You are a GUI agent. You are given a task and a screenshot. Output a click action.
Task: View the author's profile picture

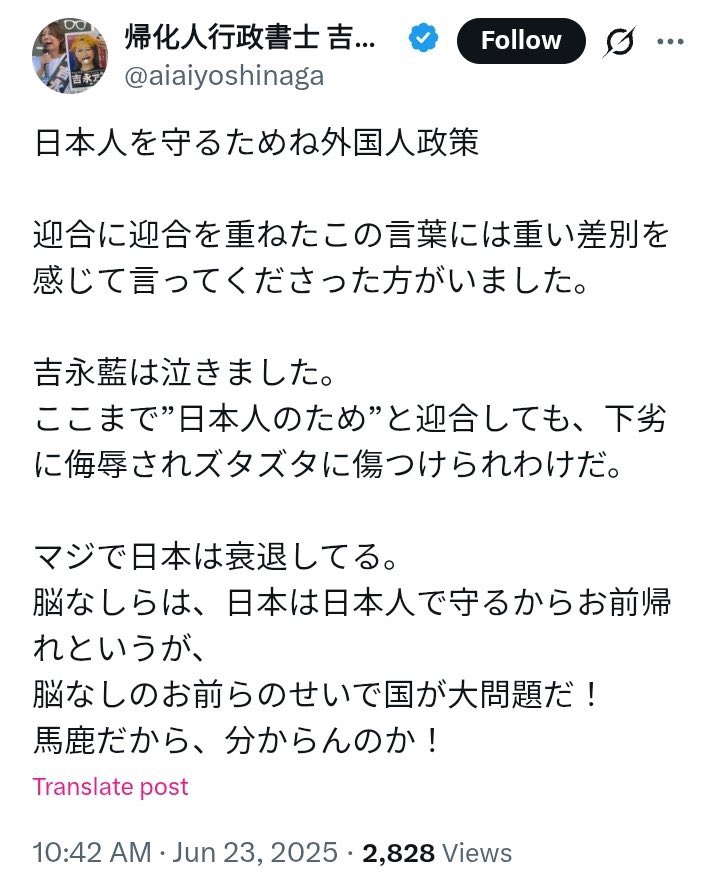pyautogui.click(x=69, y=58)
